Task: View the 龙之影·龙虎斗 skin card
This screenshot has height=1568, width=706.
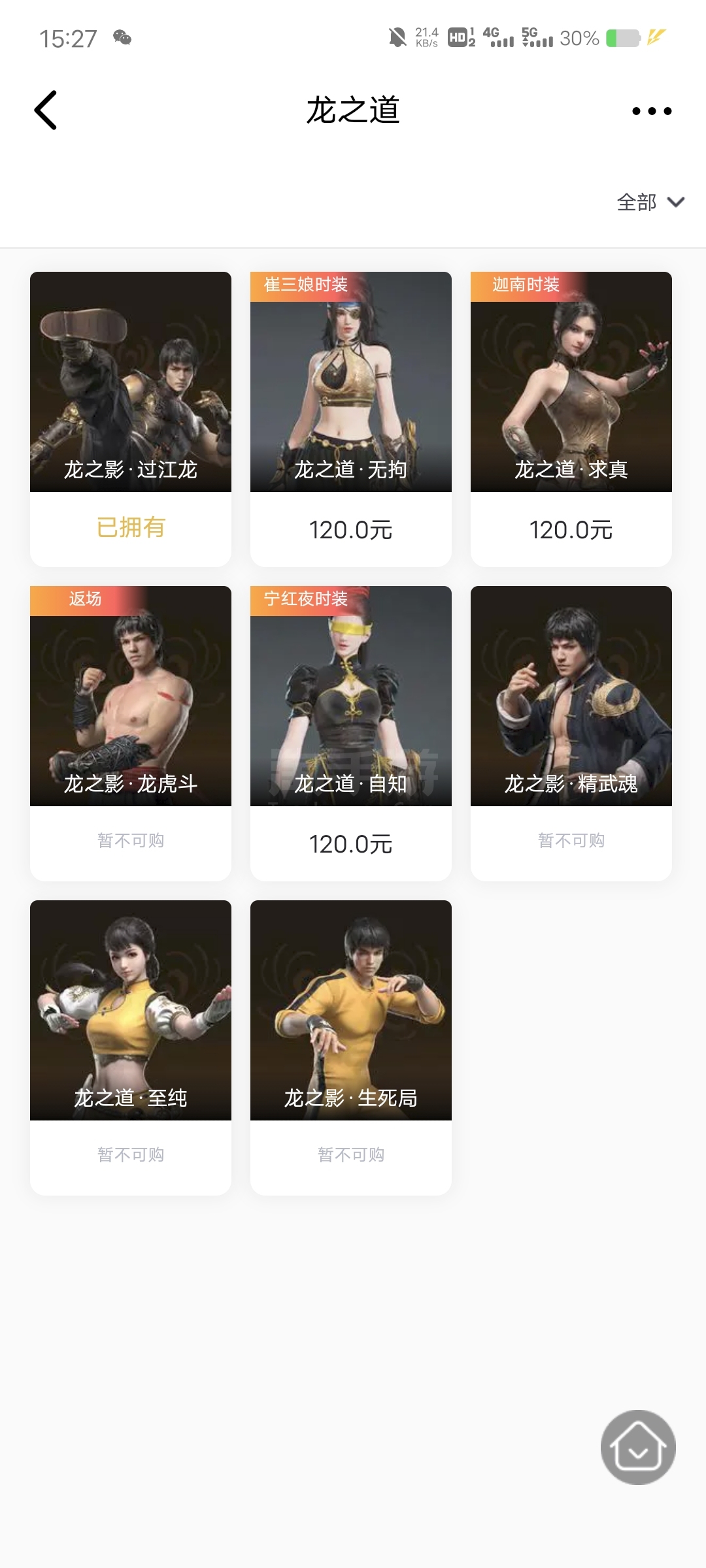Action: (x=131, y=734)
